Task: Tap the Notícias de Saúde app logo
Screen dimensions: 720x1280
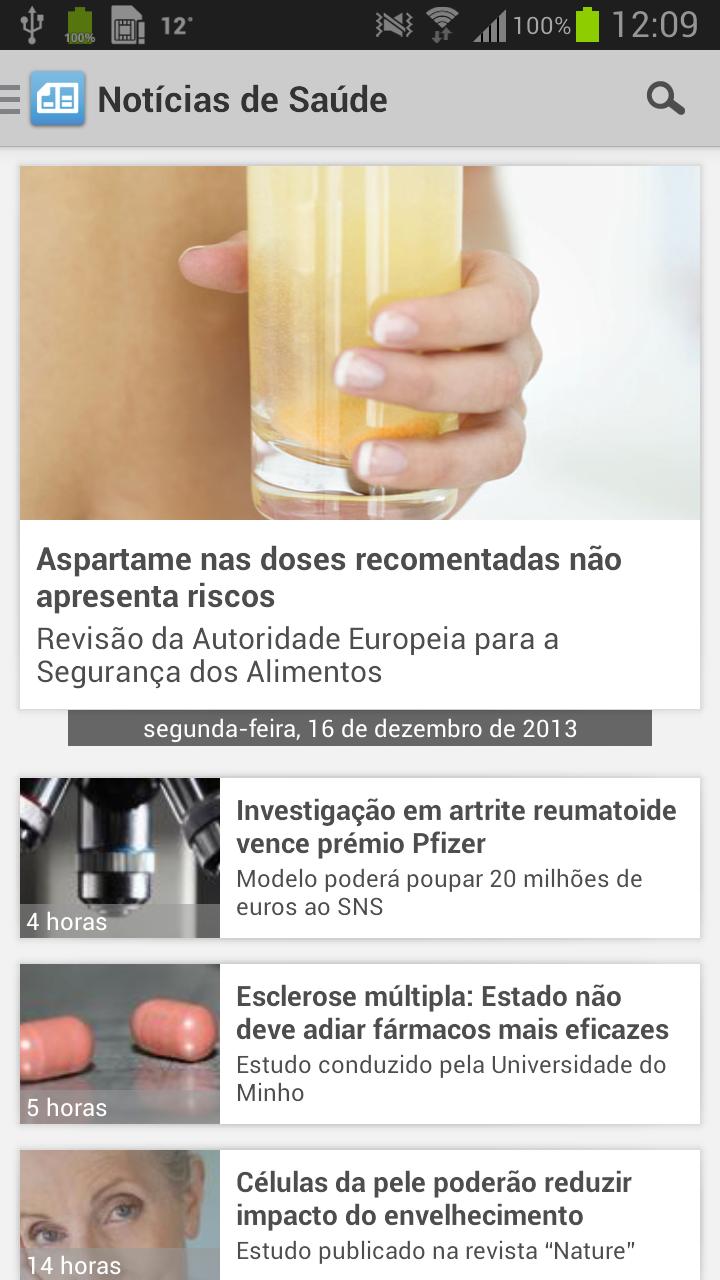Action: pyautogui.click(x=58, y=98)
